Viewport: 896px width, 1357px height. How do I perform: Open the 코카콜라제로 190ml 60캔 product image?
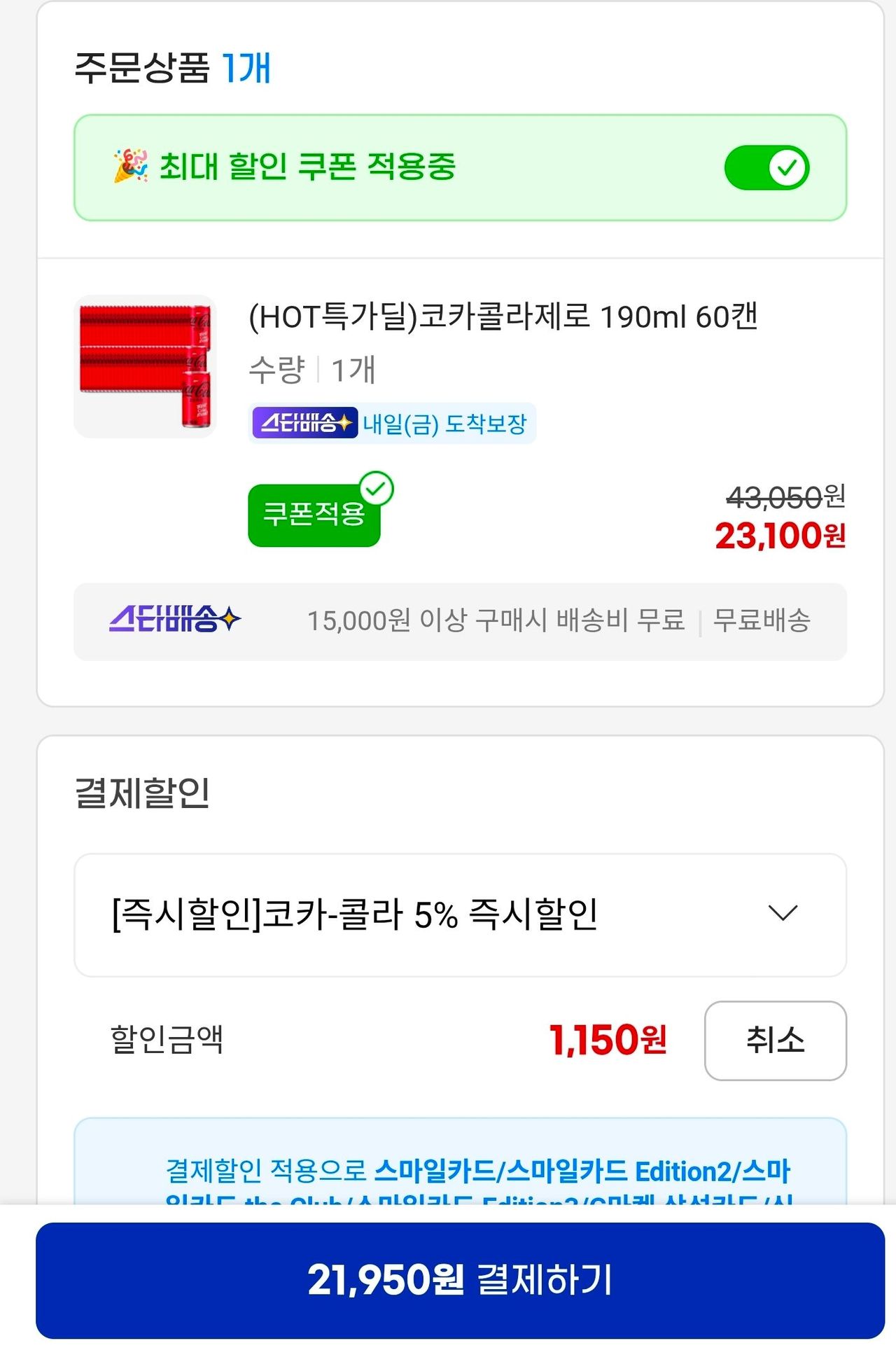coord(145,367)
